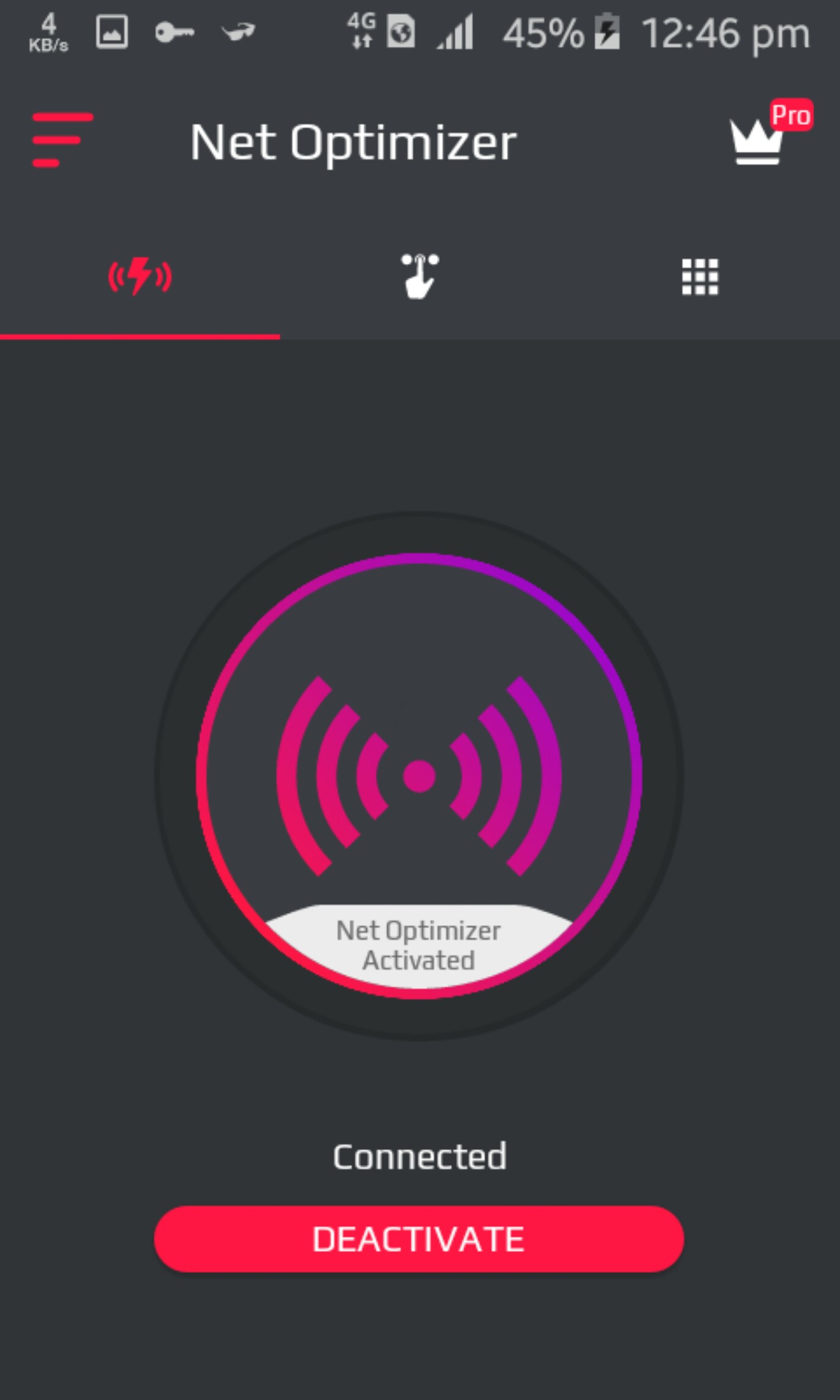Switch to the touch hand tab
840x1400 pixels.
(x=420, y=277)
